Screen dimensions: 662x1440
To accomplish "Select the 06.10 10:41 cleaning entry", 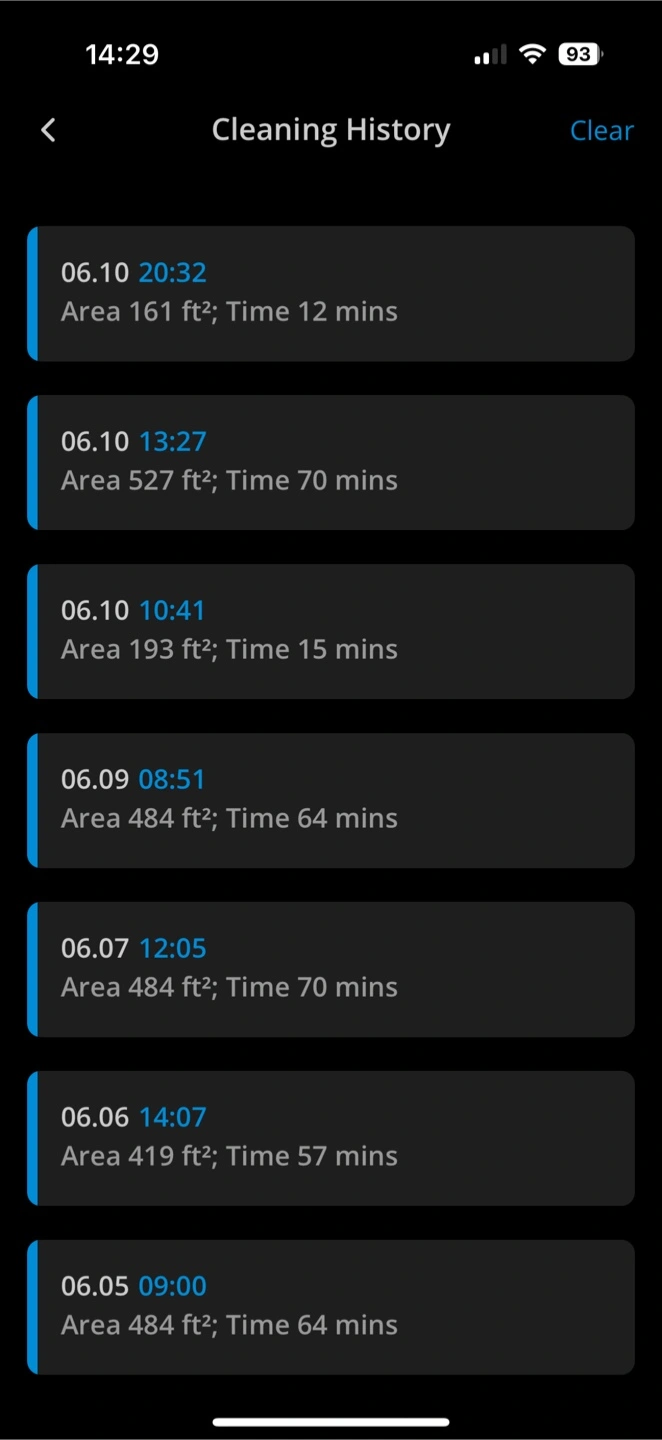I will pos(330,631).
